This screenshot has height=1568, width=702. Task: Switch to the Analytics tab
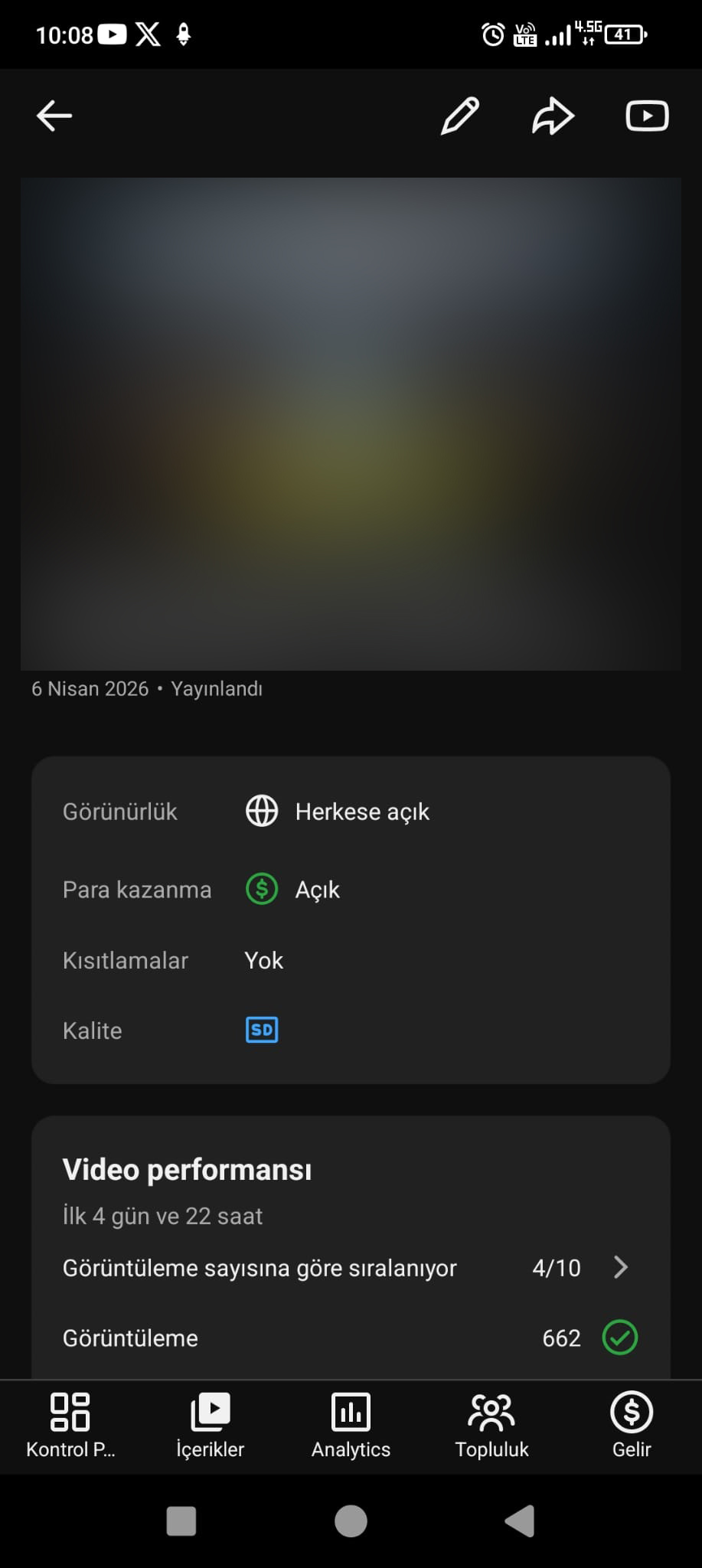pos(351,1426)
